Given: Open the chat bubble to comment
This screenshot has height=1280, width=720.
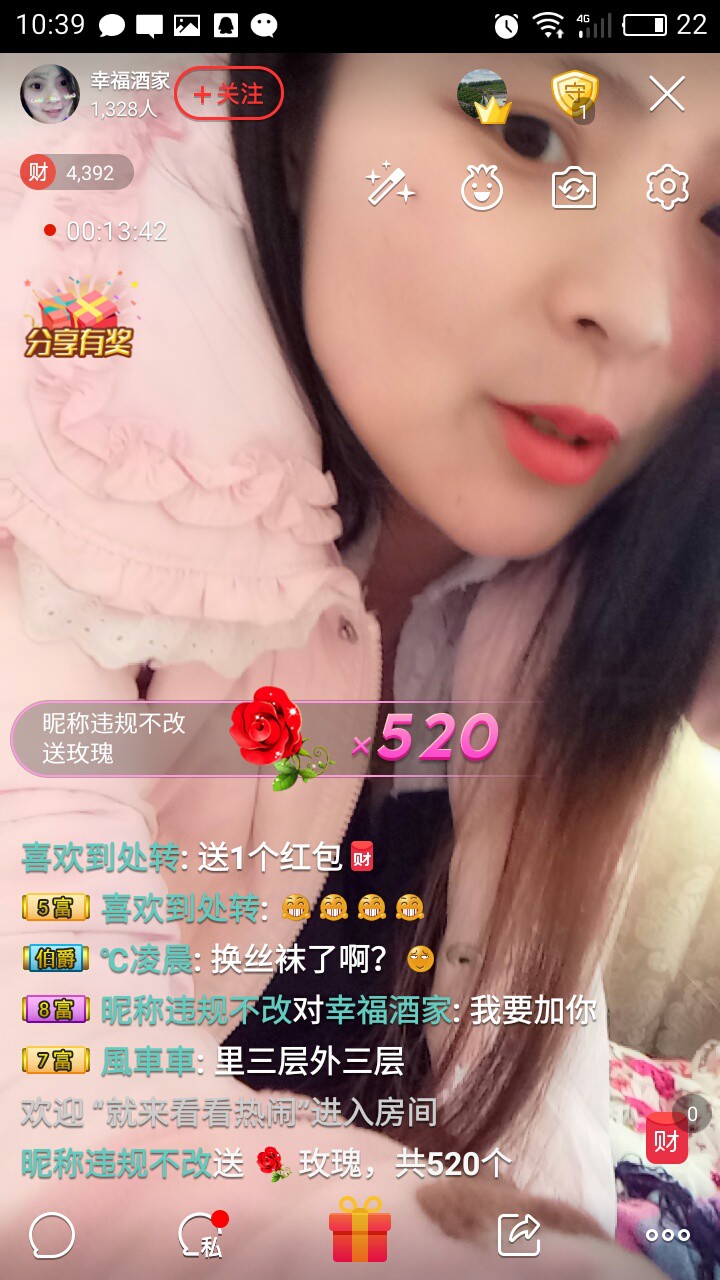Looking at the screenshot, I should tap(52, 1236).
